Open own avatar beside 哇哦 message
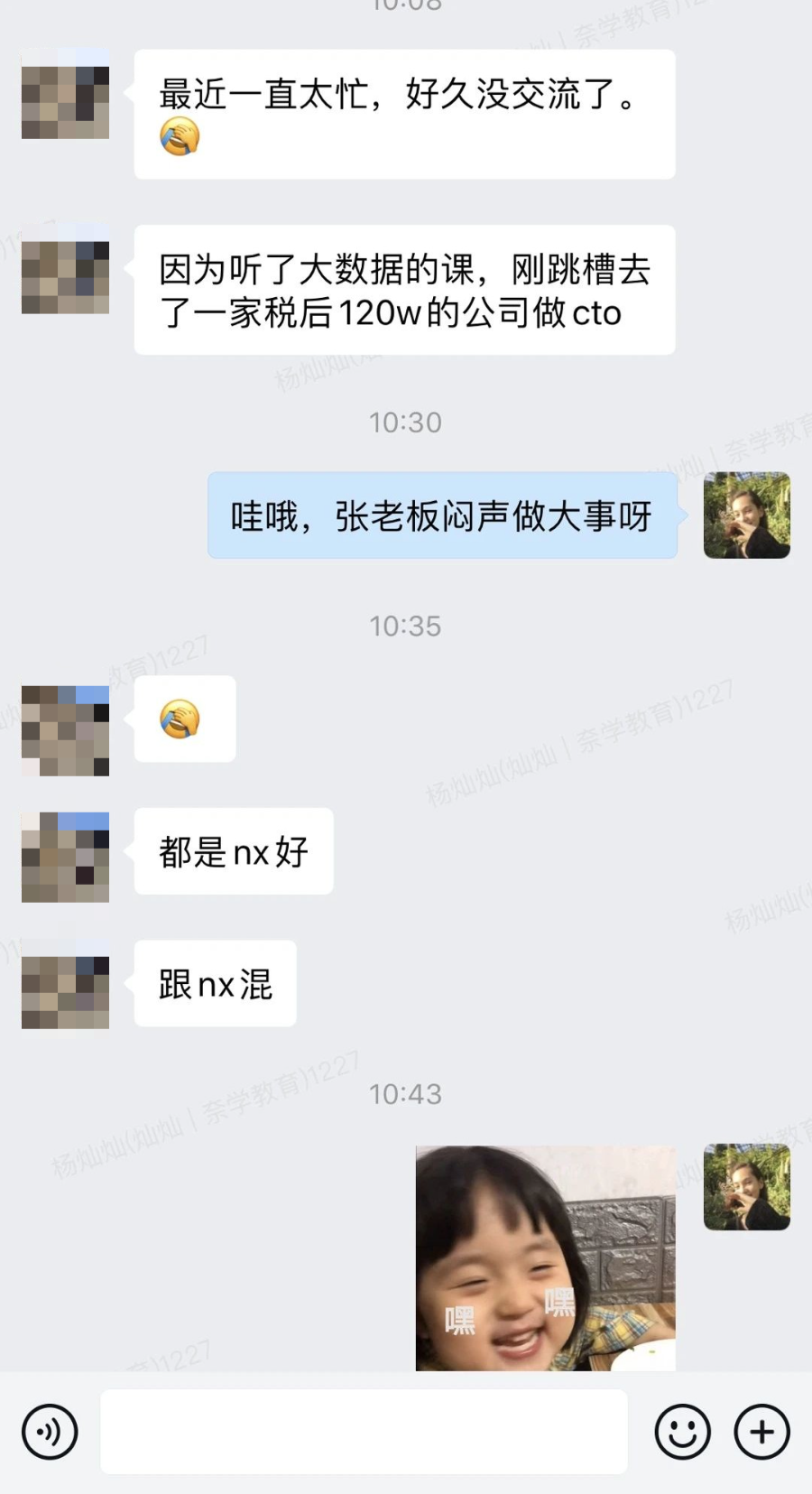Viewport: 812px width, 1494px height. (x=747, y=515)
